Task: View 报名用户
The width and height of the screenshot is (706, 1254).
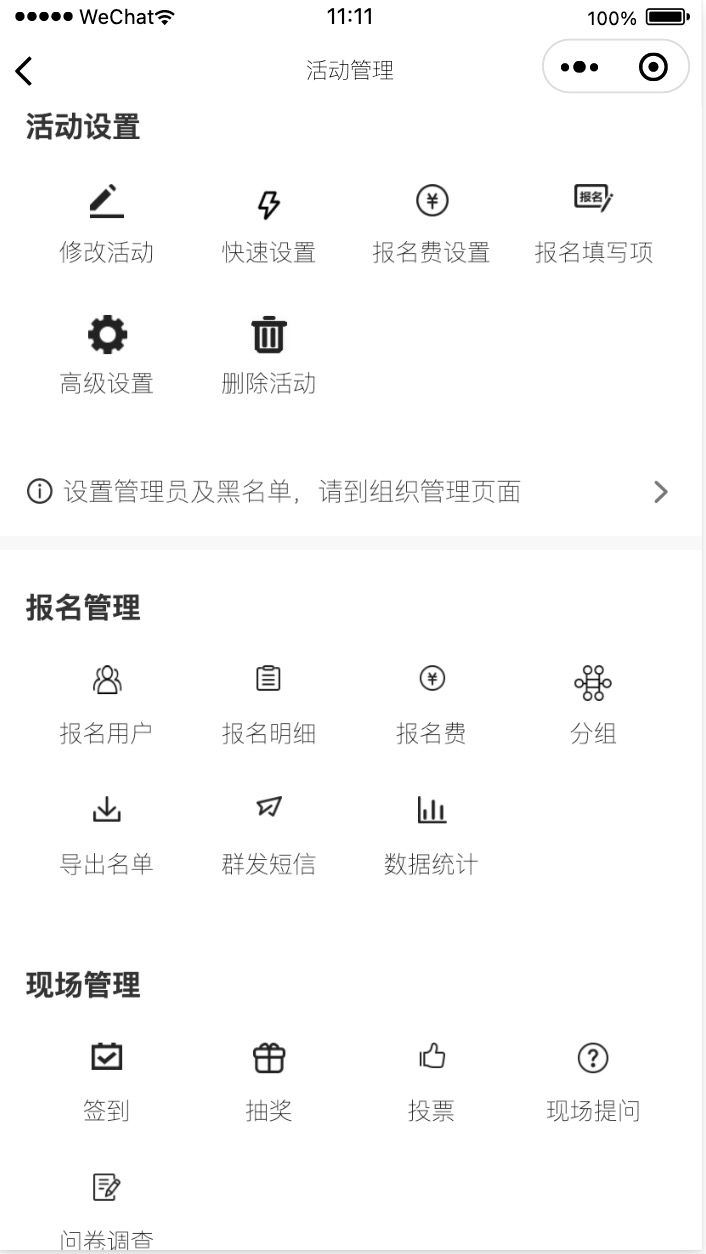Action: [107, 705]
